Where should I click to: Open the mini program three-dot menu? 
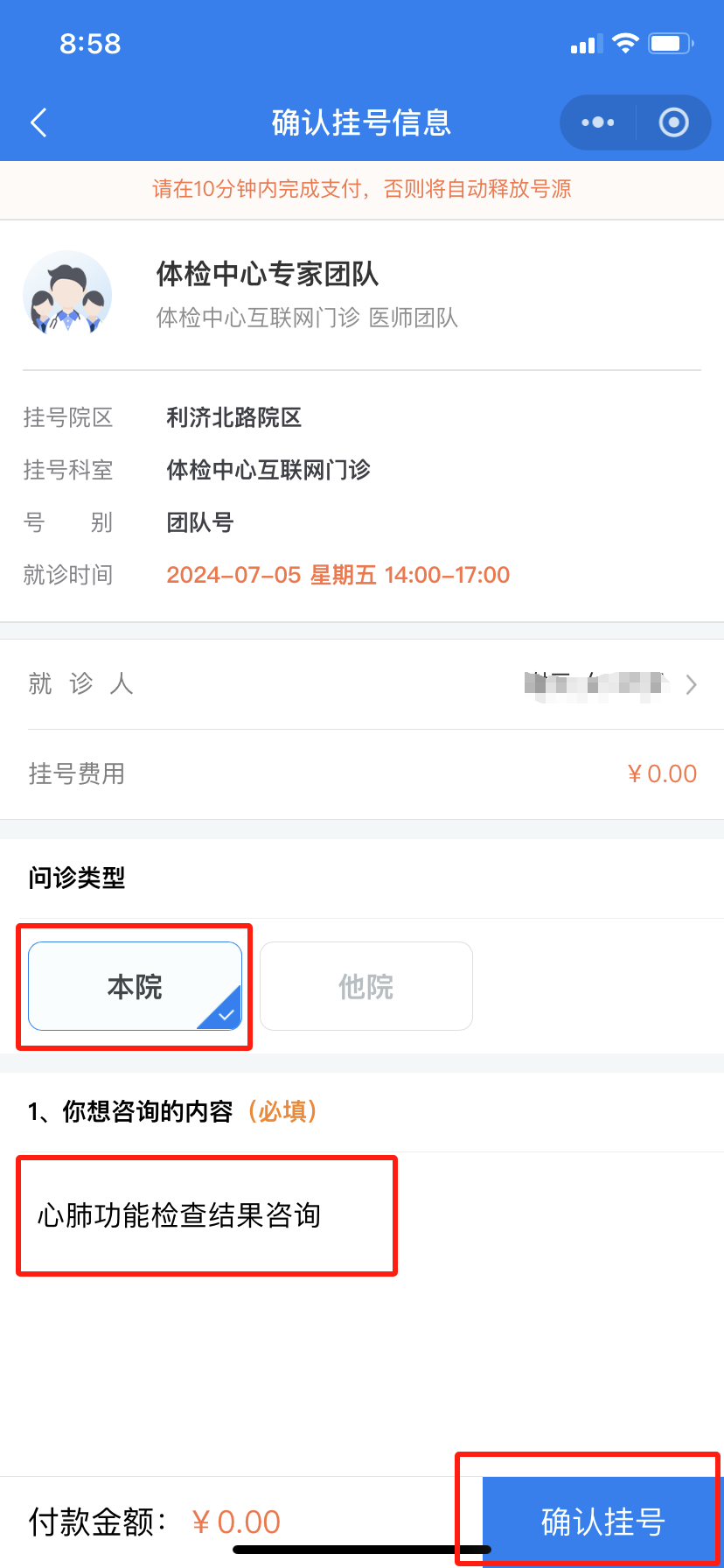point(598,122)
